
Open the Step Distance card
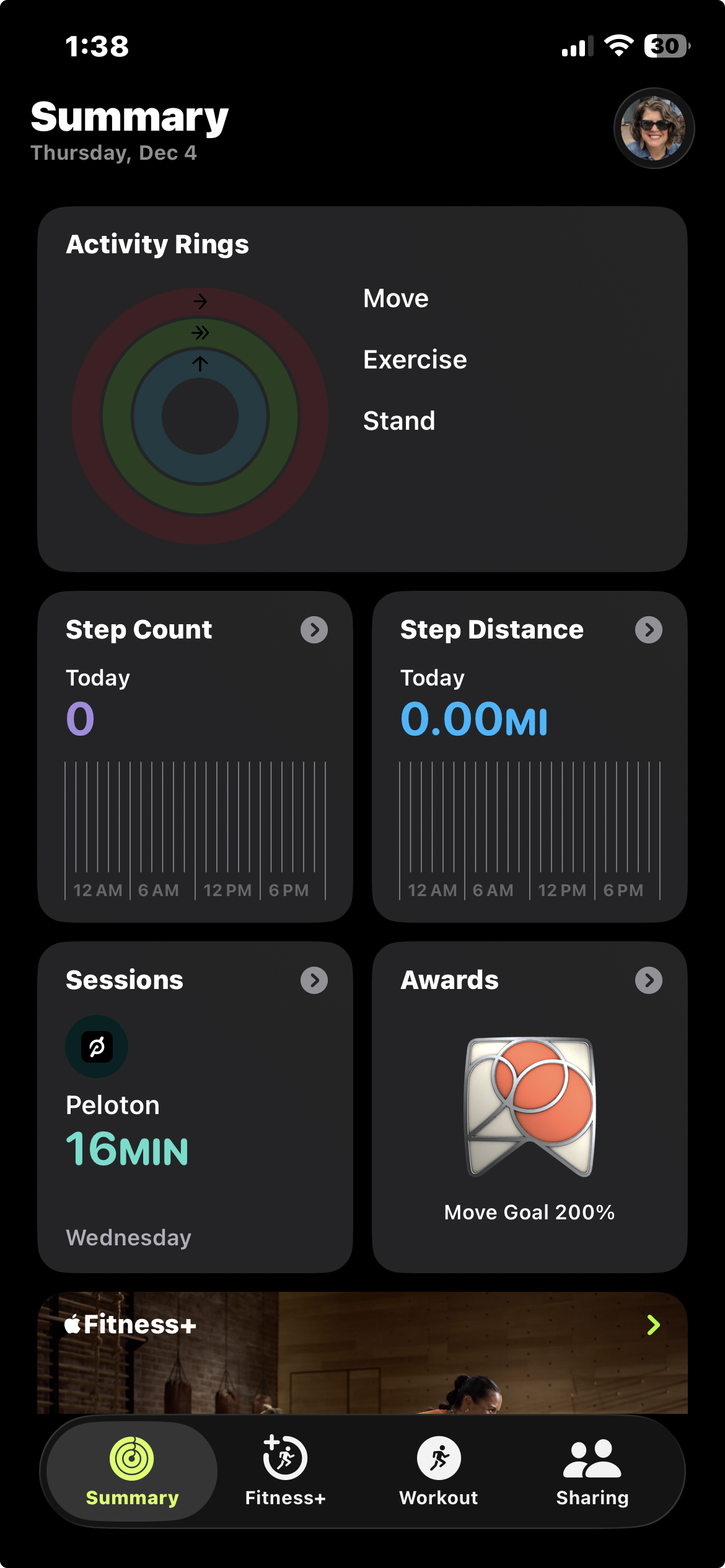(529, 756)
